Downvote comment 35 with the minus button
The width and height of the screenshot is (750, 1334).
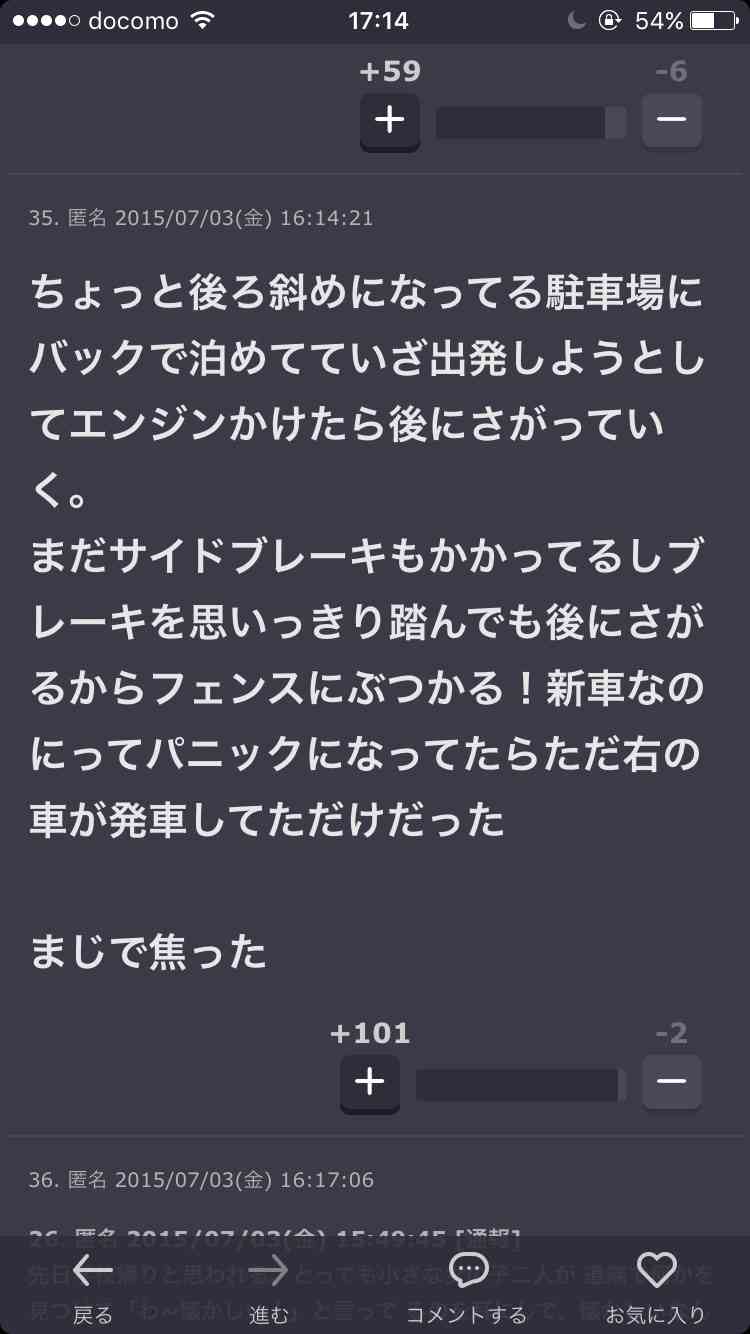[x=671, y=1082]
